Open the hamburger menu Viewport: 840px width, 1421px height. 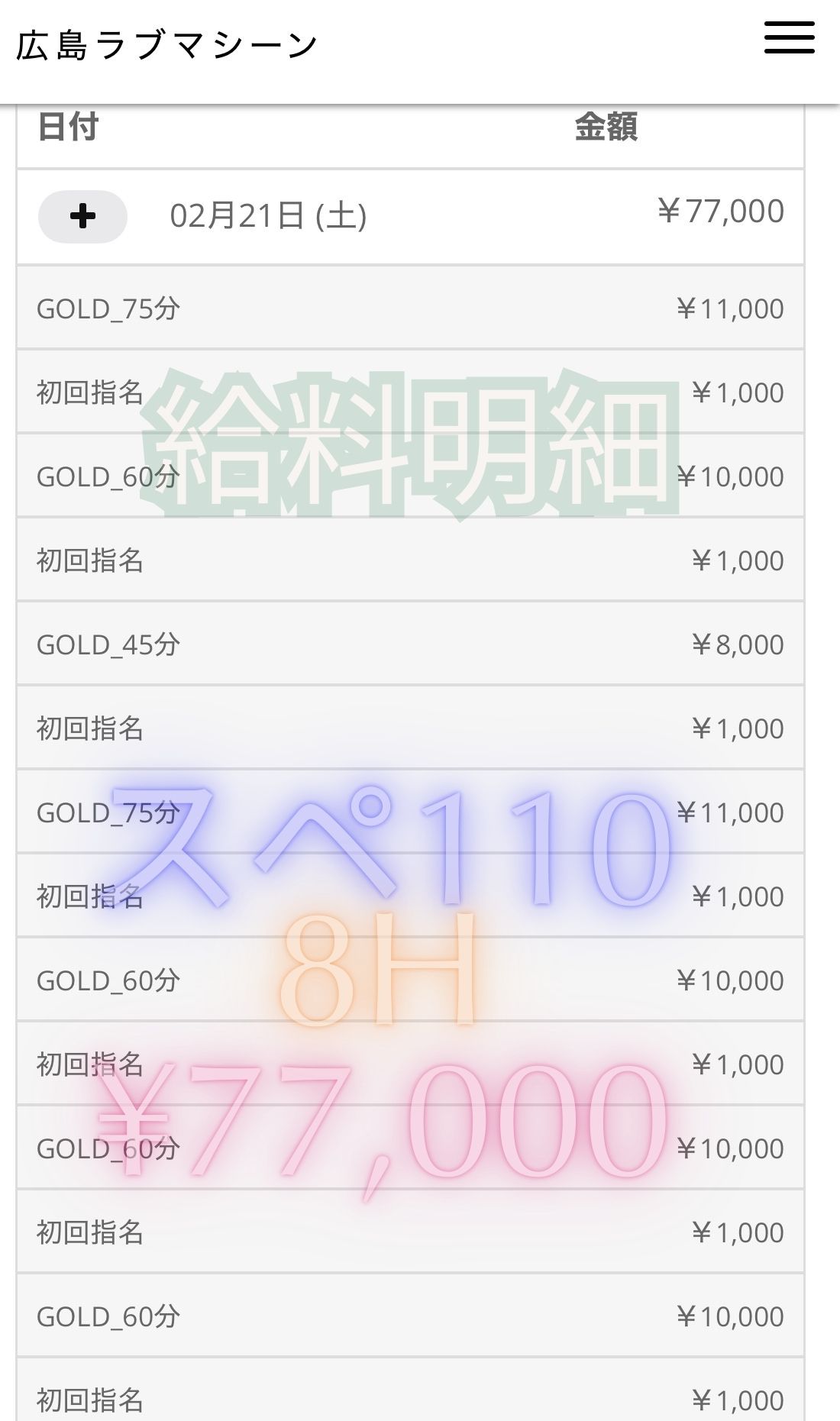tap(789, 37)
